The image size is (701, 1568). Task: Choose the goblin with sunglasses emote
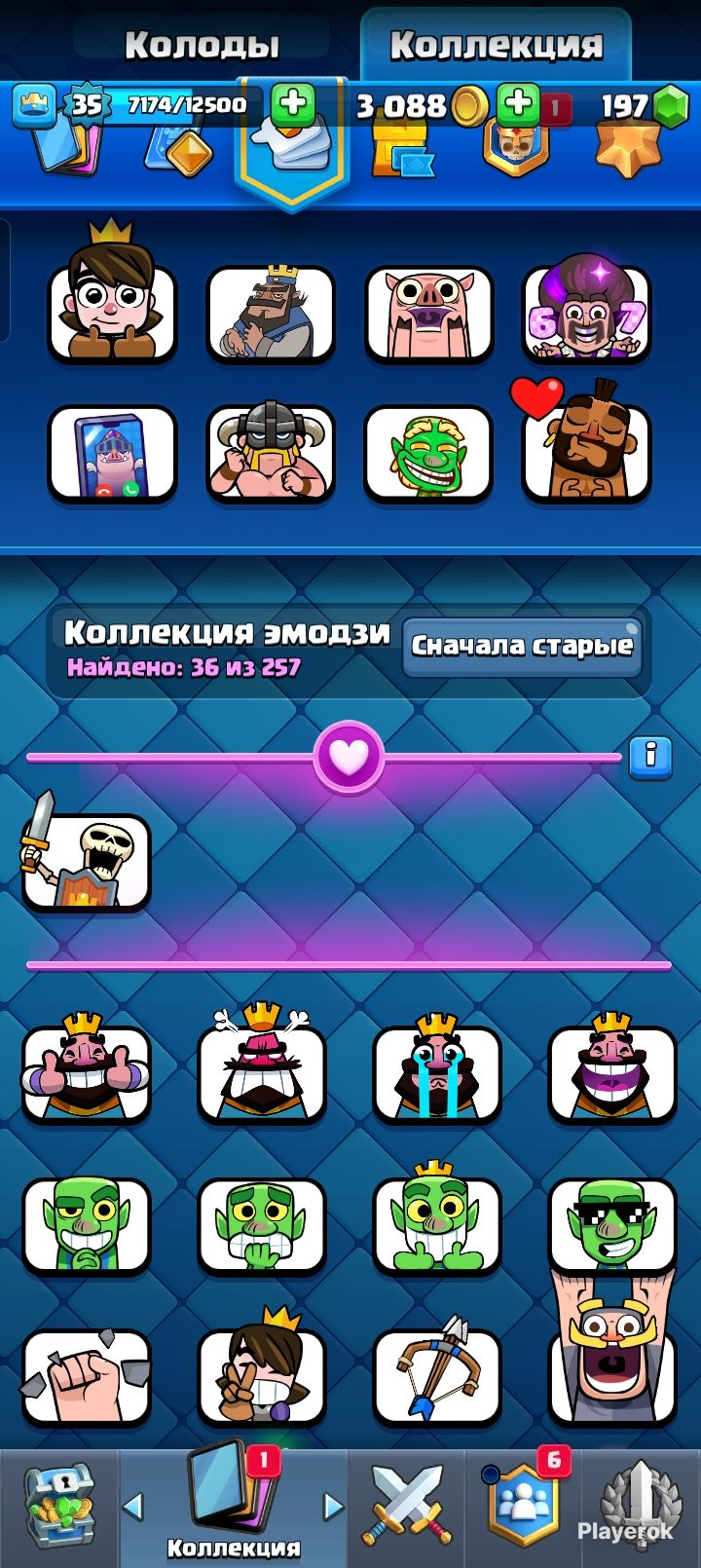pos(611,1224)
